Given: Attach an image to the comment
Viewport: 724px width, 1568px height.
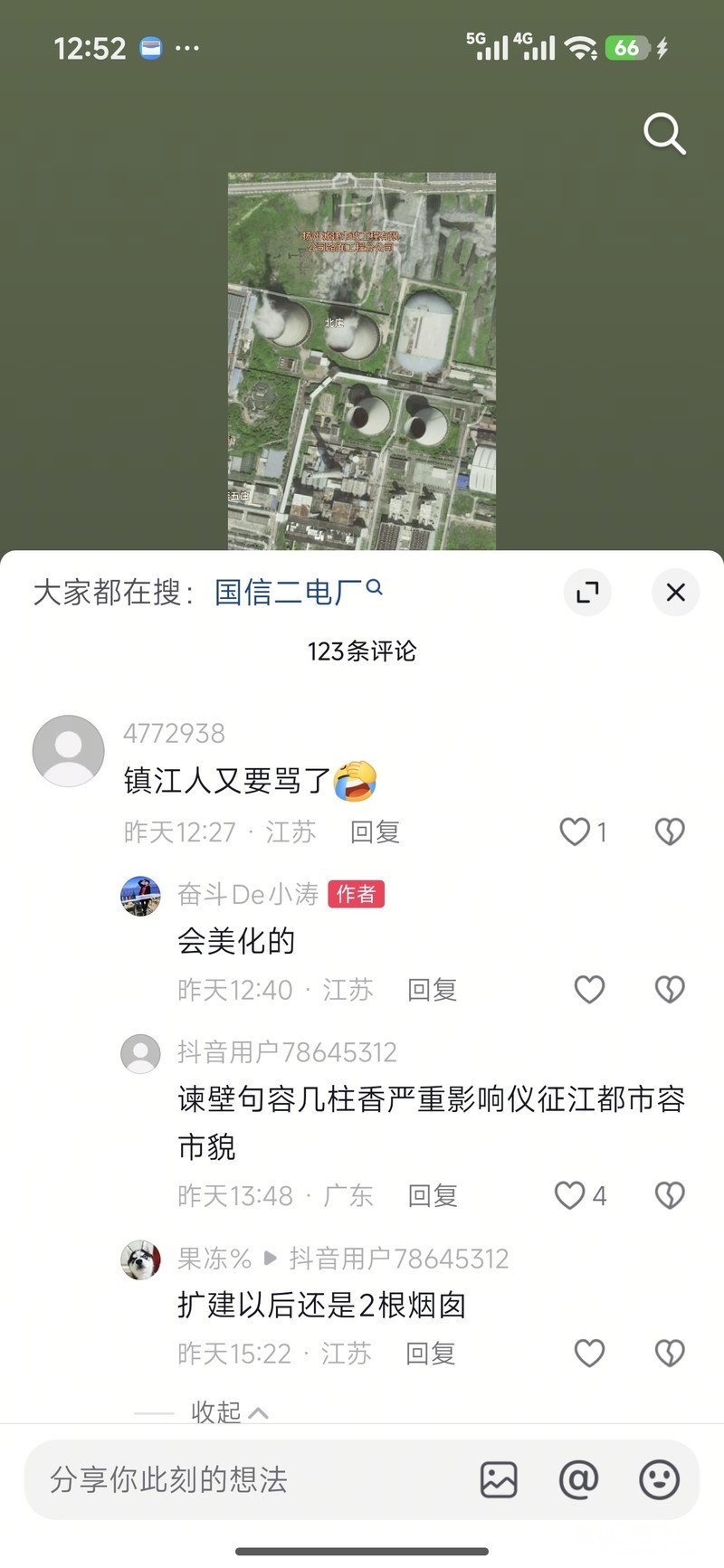Looking at the screenshot, I should tap(499, 1480).
